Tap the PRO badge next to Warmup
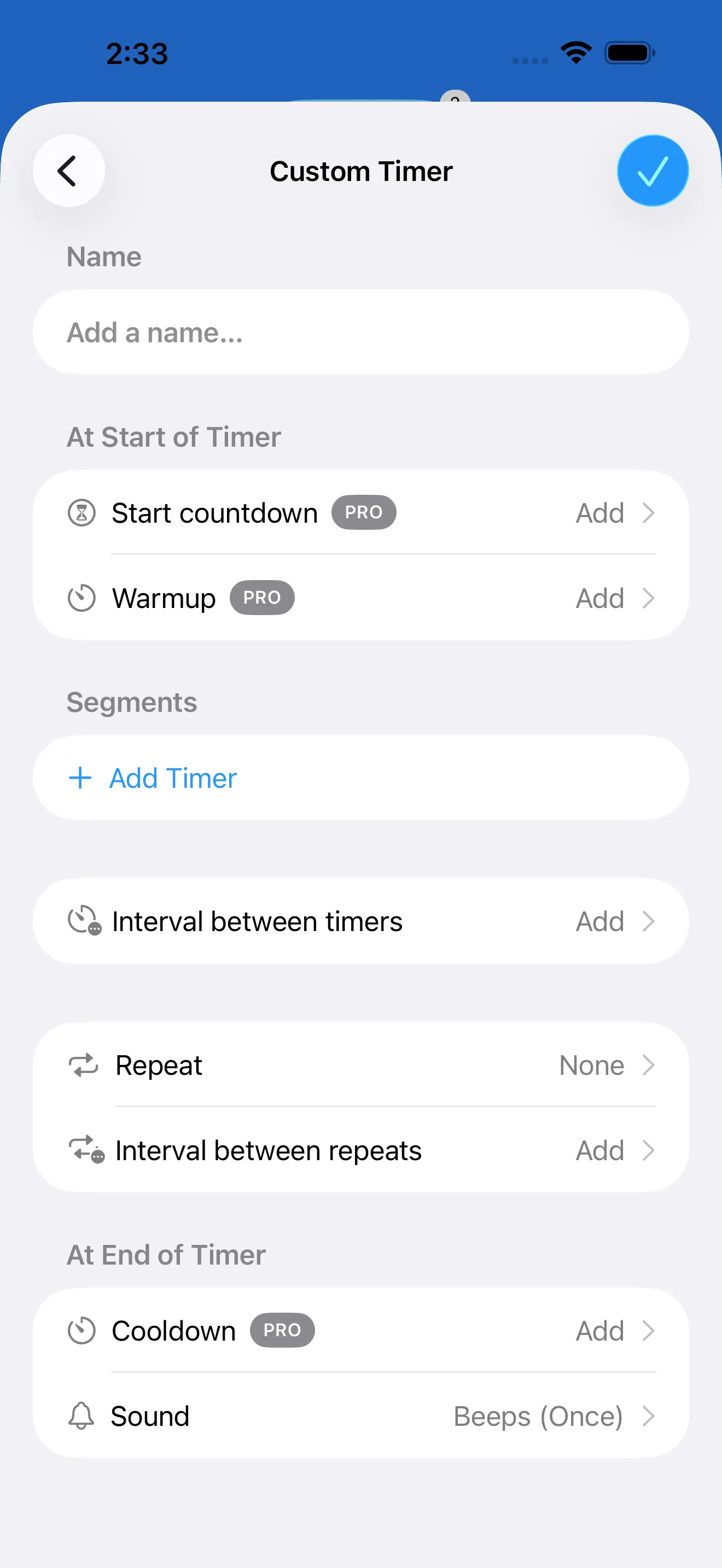722x1568 pixels. [x=262, y=598]
